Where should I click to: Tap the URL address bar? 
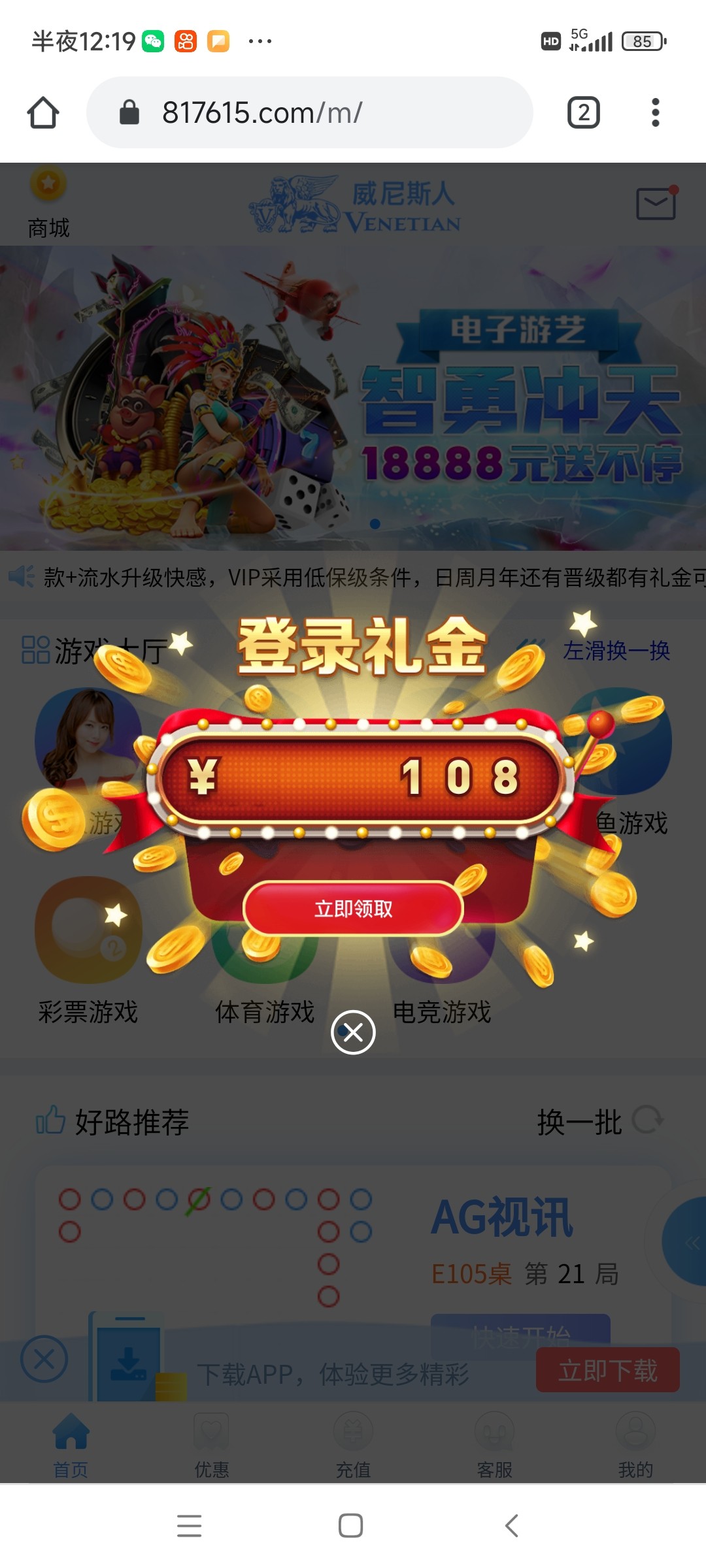310,112
